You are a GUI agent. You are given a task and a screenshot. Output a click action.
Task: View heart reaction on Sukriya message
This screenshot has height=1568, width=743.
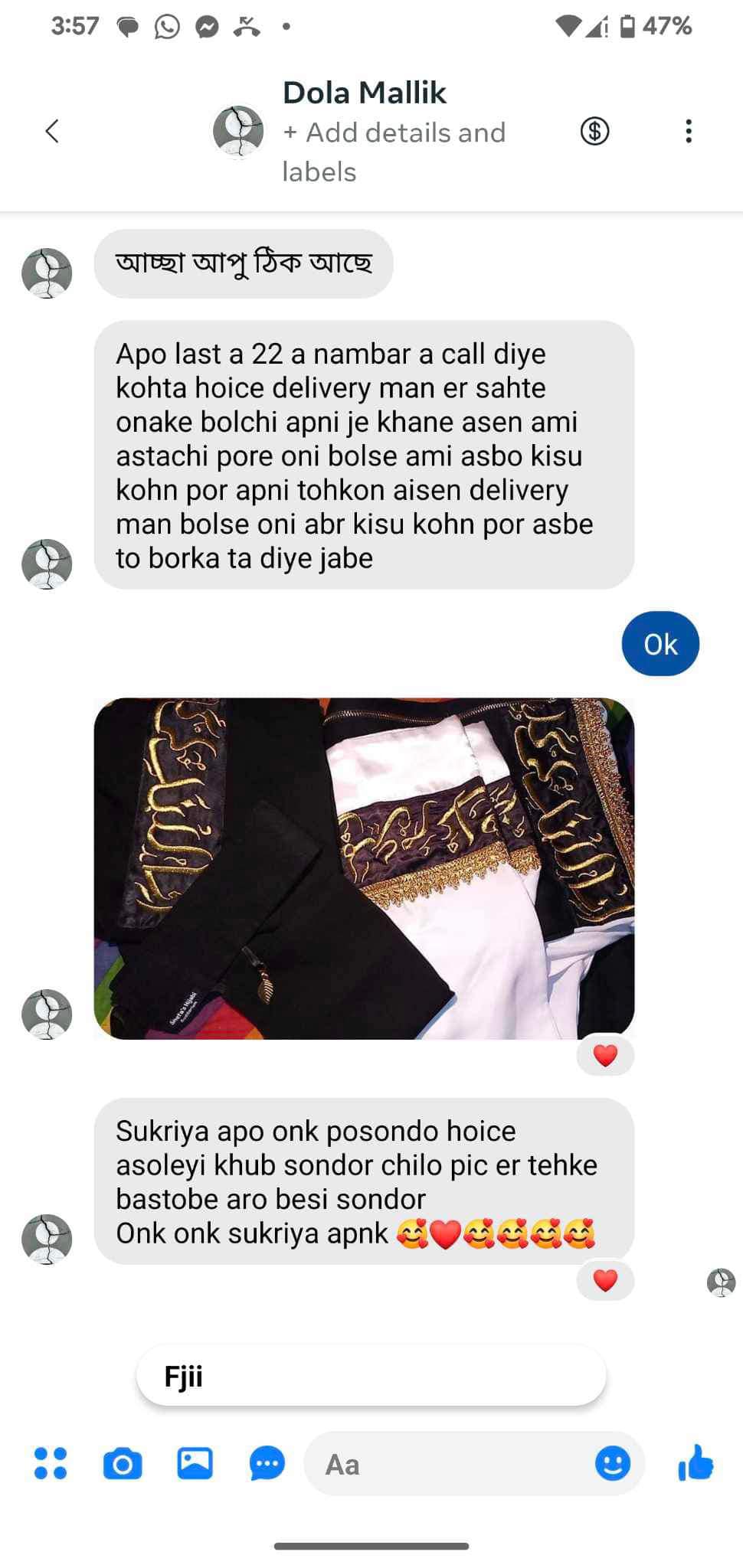[605, 1280]
